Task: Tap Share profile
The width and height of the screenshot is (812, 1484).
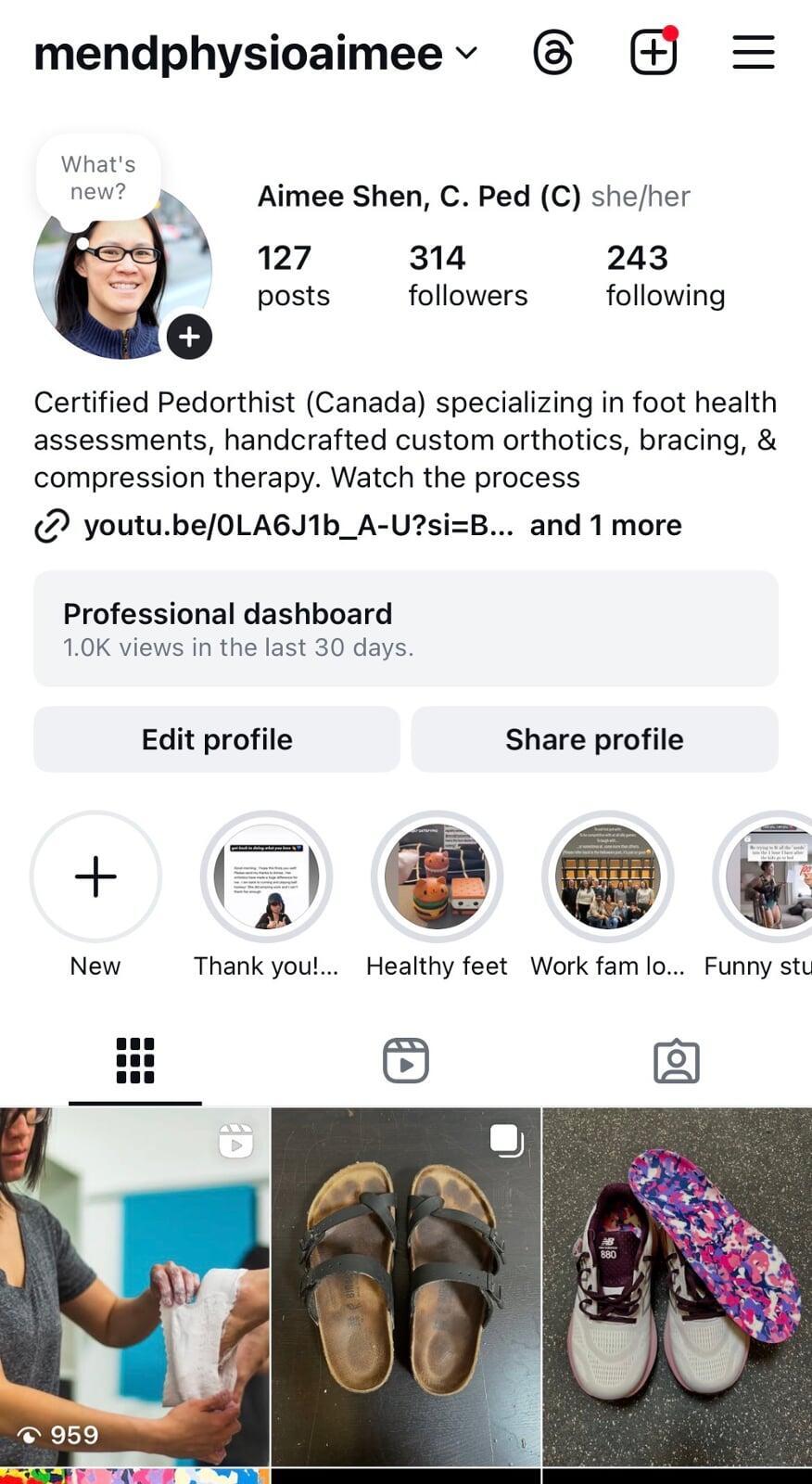Action: [594, 739]
